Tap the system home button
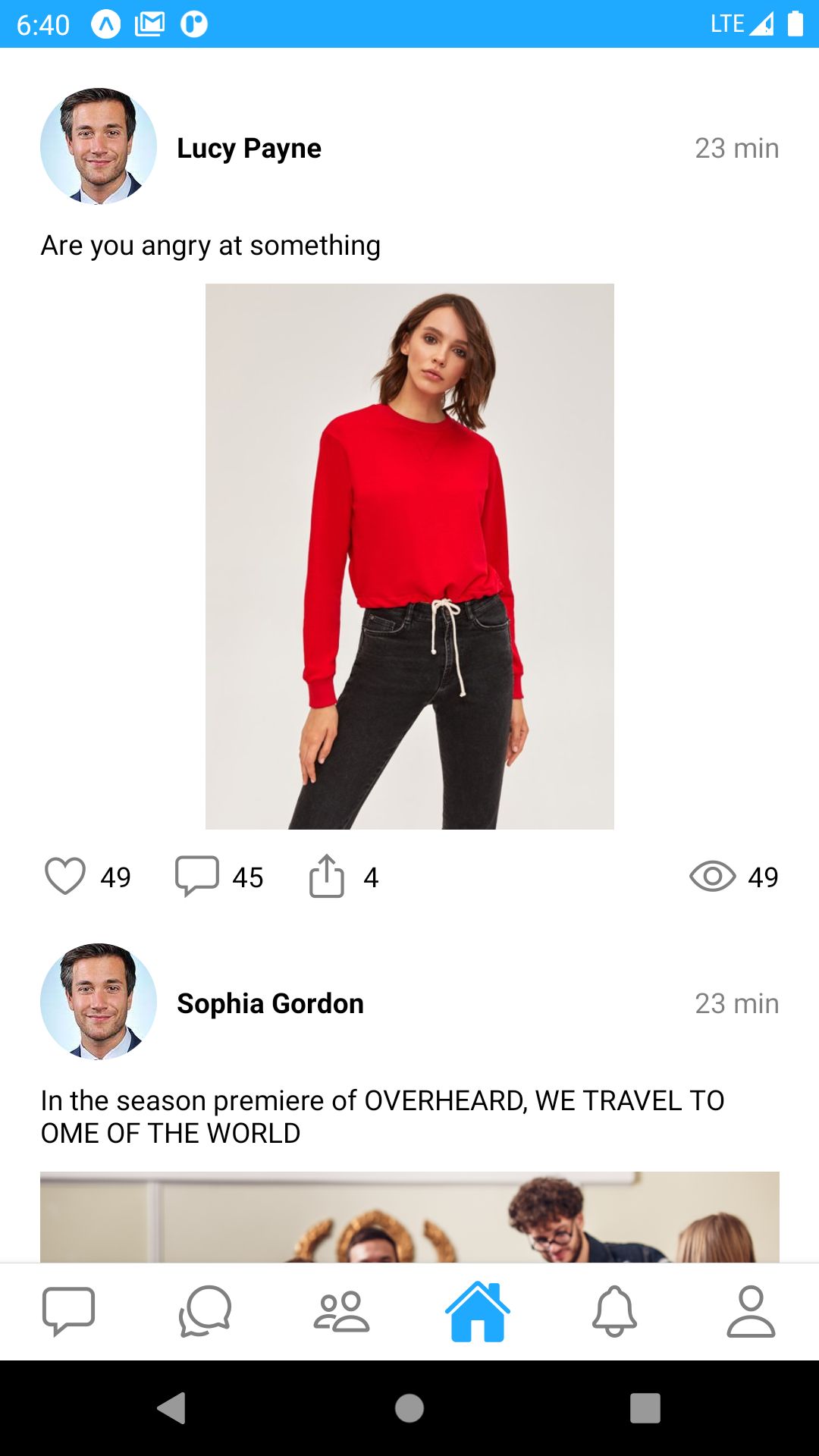This screenshot has height=1456, width=819. pyautogui.click(x=409, y=1408)
